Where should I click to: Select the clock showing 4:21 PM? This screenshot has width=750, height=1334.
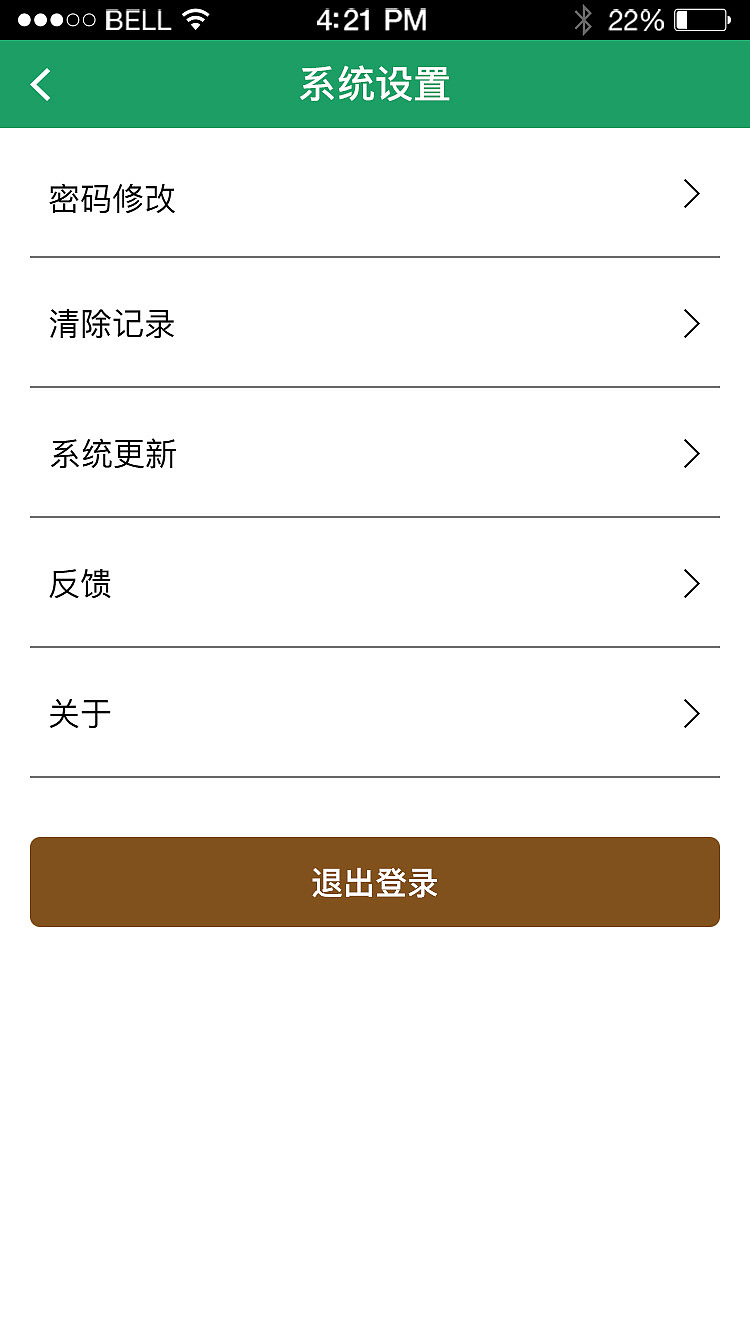372,18
